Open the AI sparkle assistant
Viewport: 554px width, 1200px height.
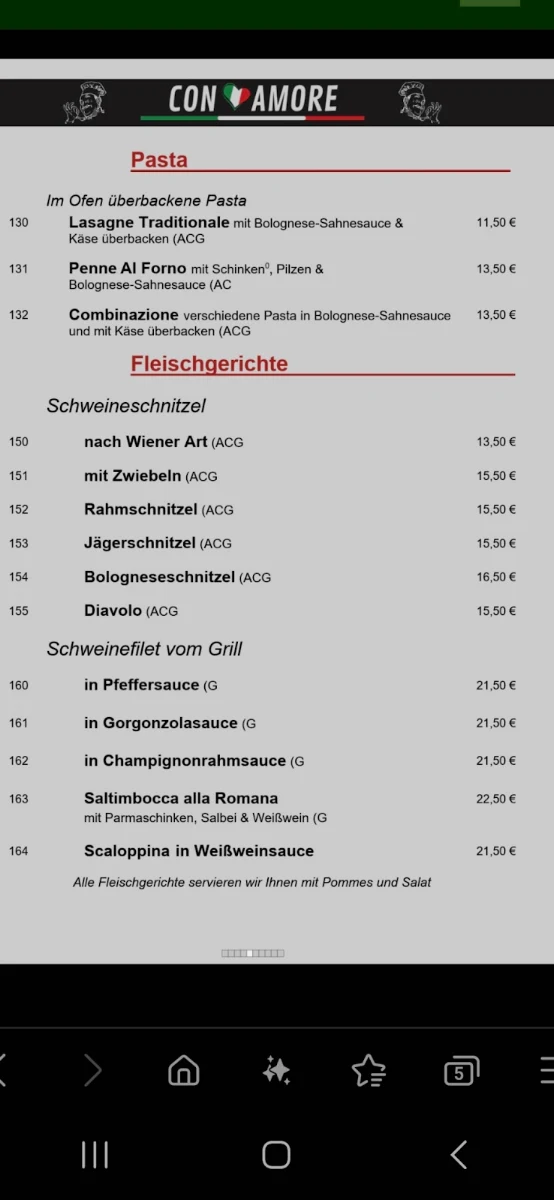(276, 1071)
